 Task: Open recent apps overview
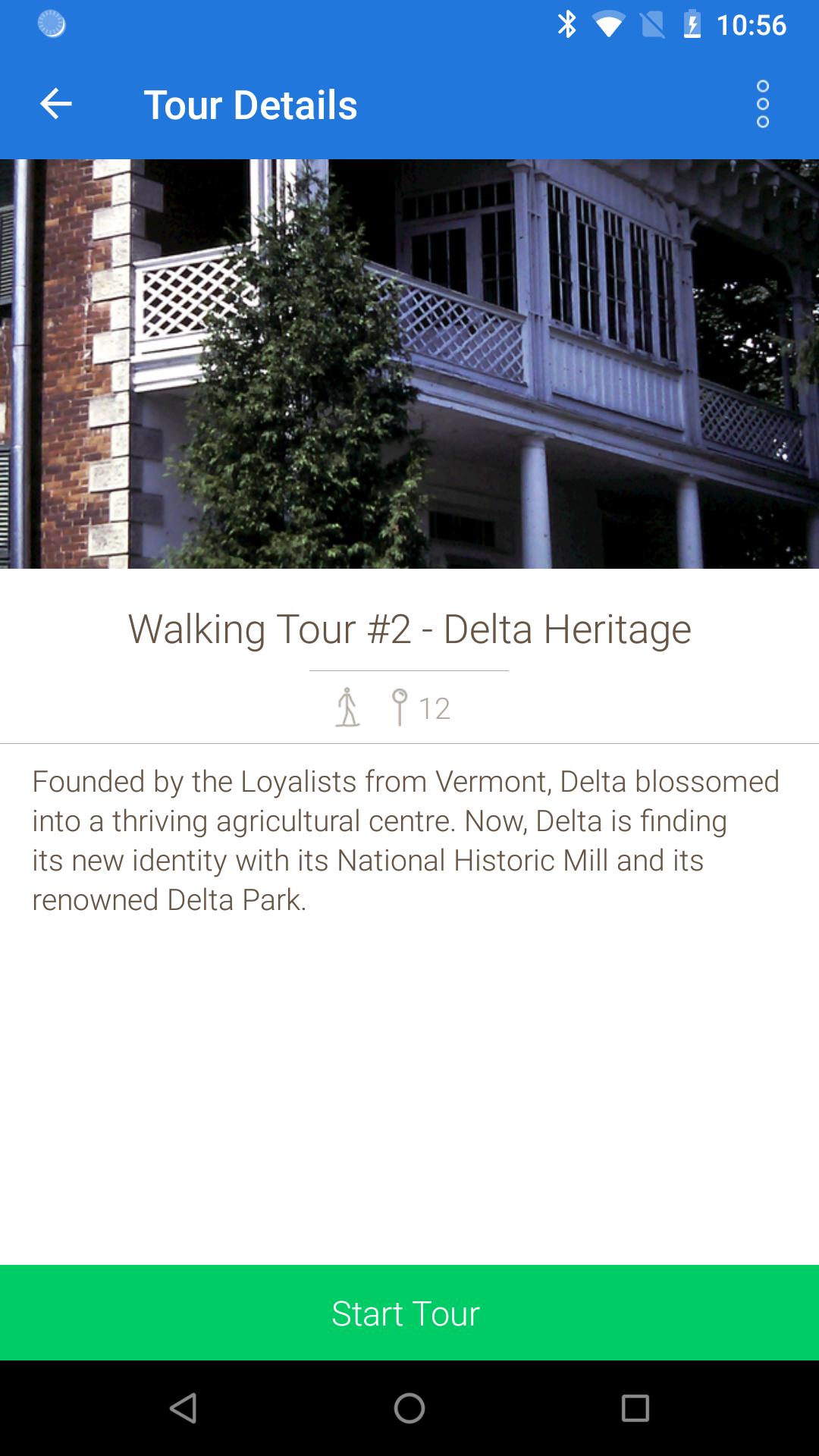(635, 1408)
